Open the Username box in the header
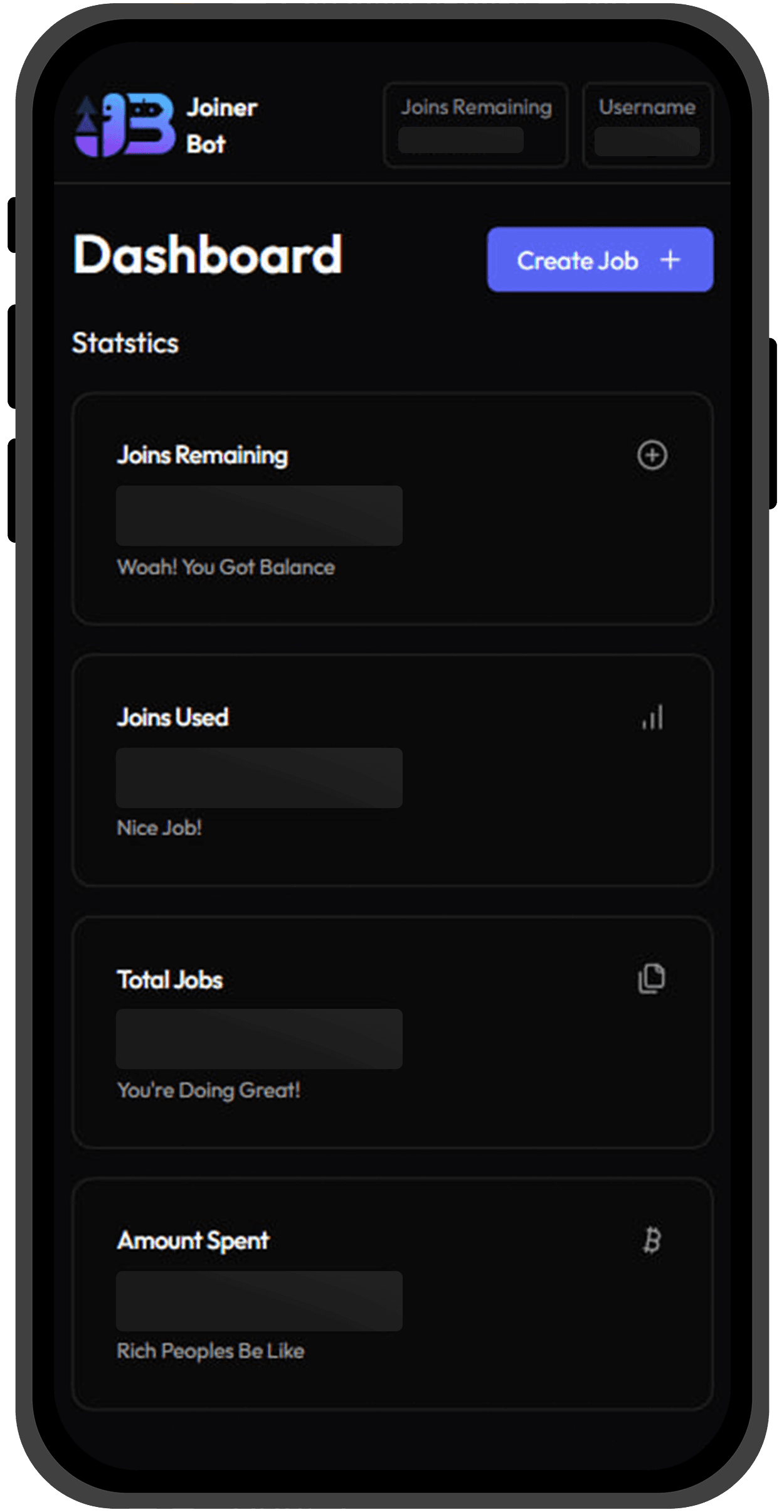 point(647,125)
